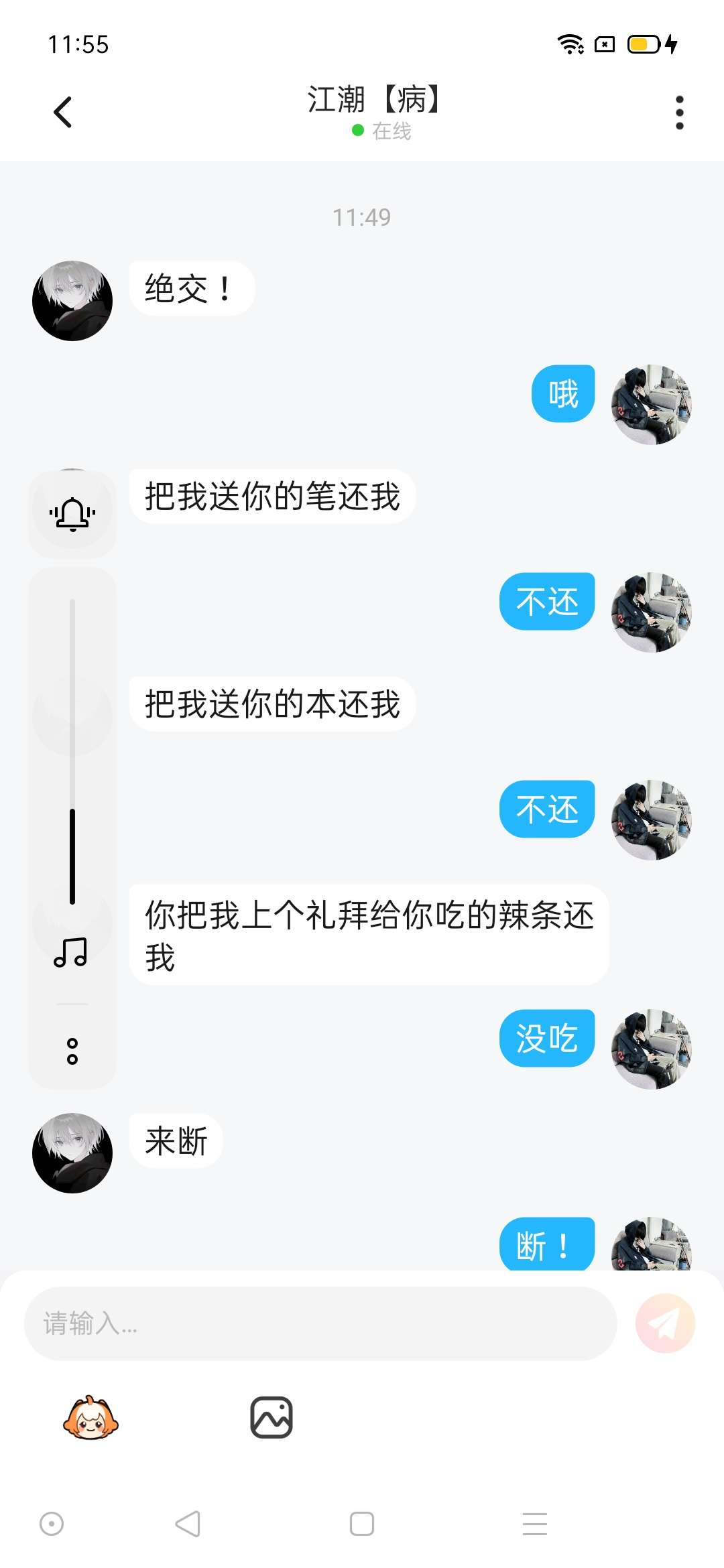Screen dimensions: 724x1568
Task: Tap the system back triangle
Action: point(188,1524)
